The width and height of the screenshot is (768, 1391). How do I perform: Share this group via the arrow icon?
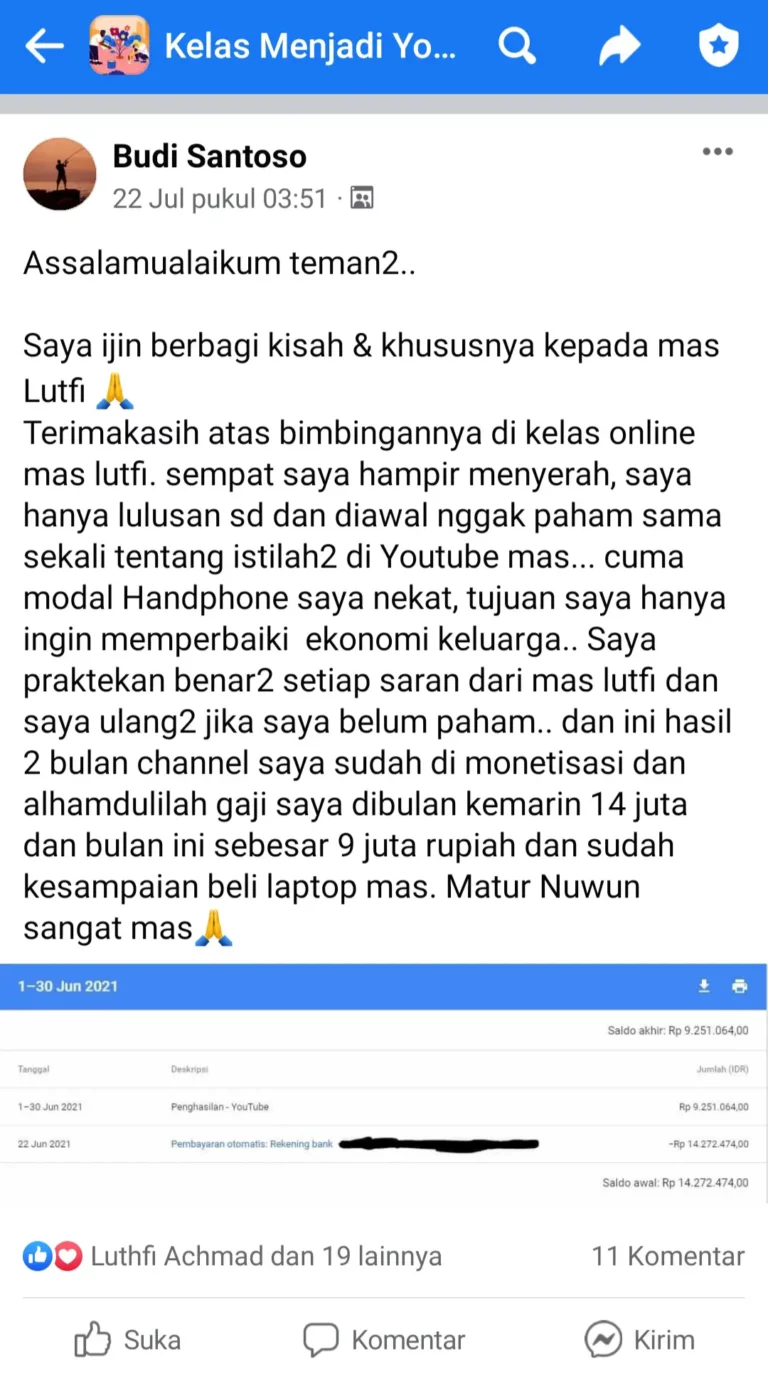[619, 46]
